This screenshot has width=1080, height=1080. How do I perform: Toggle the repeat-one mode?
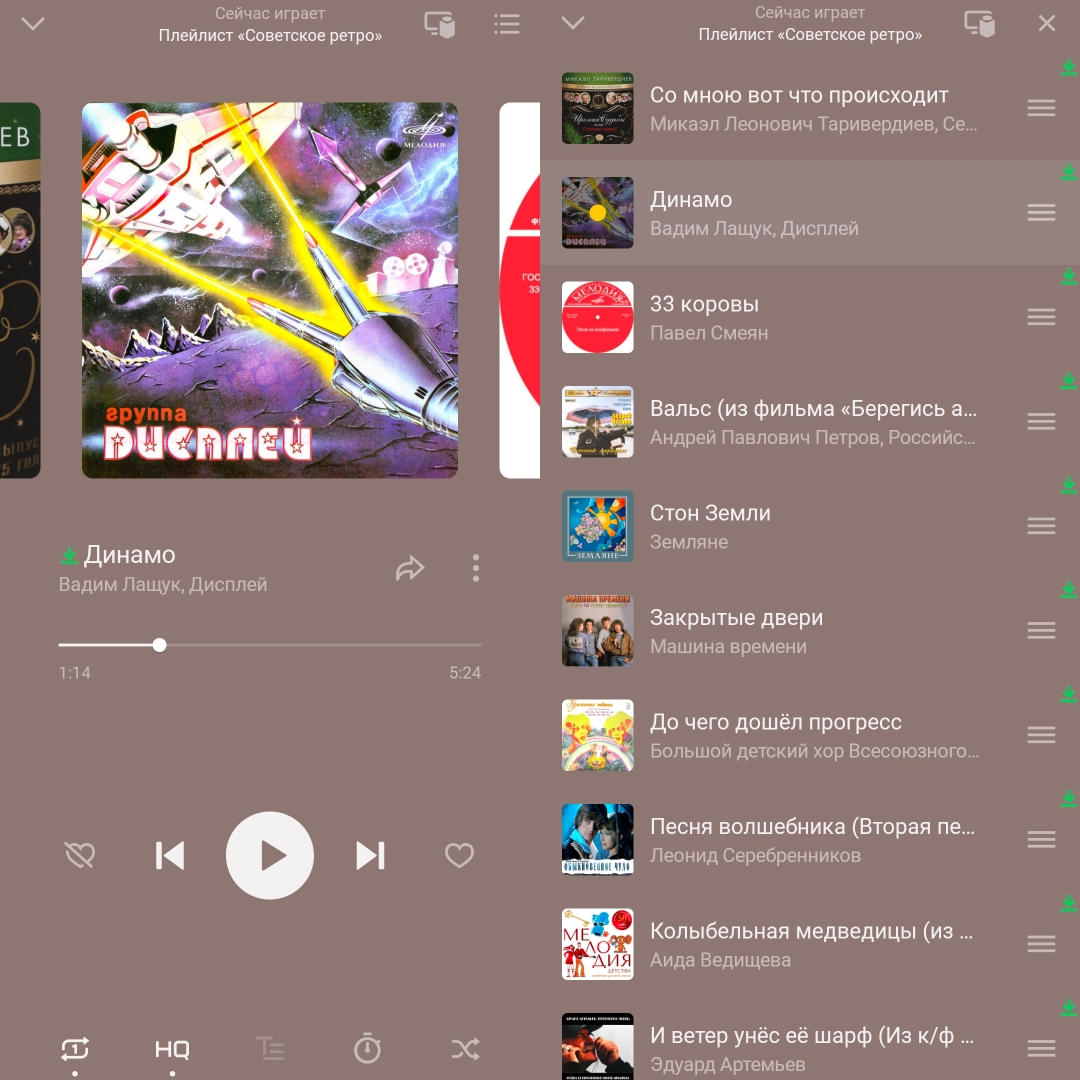click(x=75, y=1049)
